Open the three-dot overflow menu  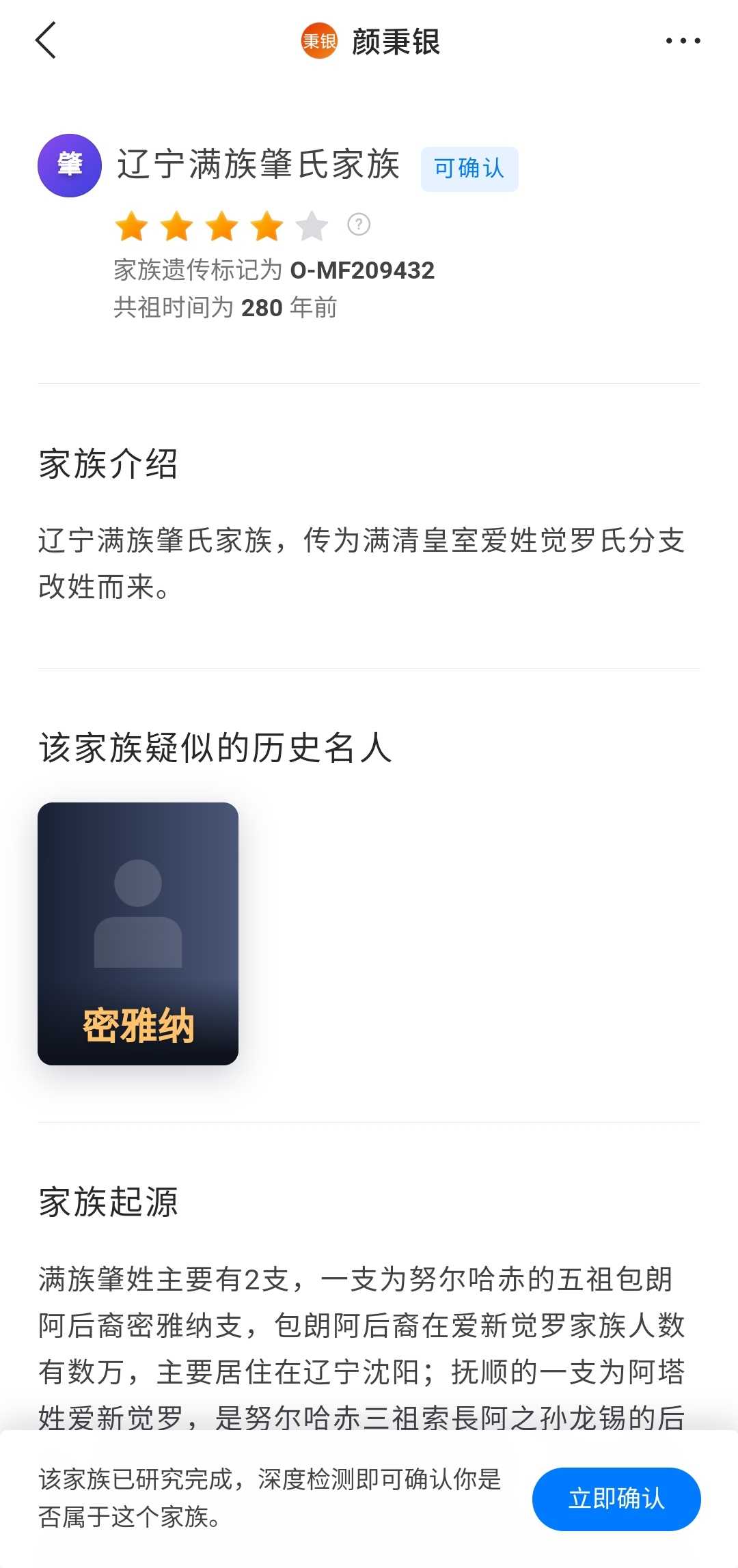pos(683,41)
